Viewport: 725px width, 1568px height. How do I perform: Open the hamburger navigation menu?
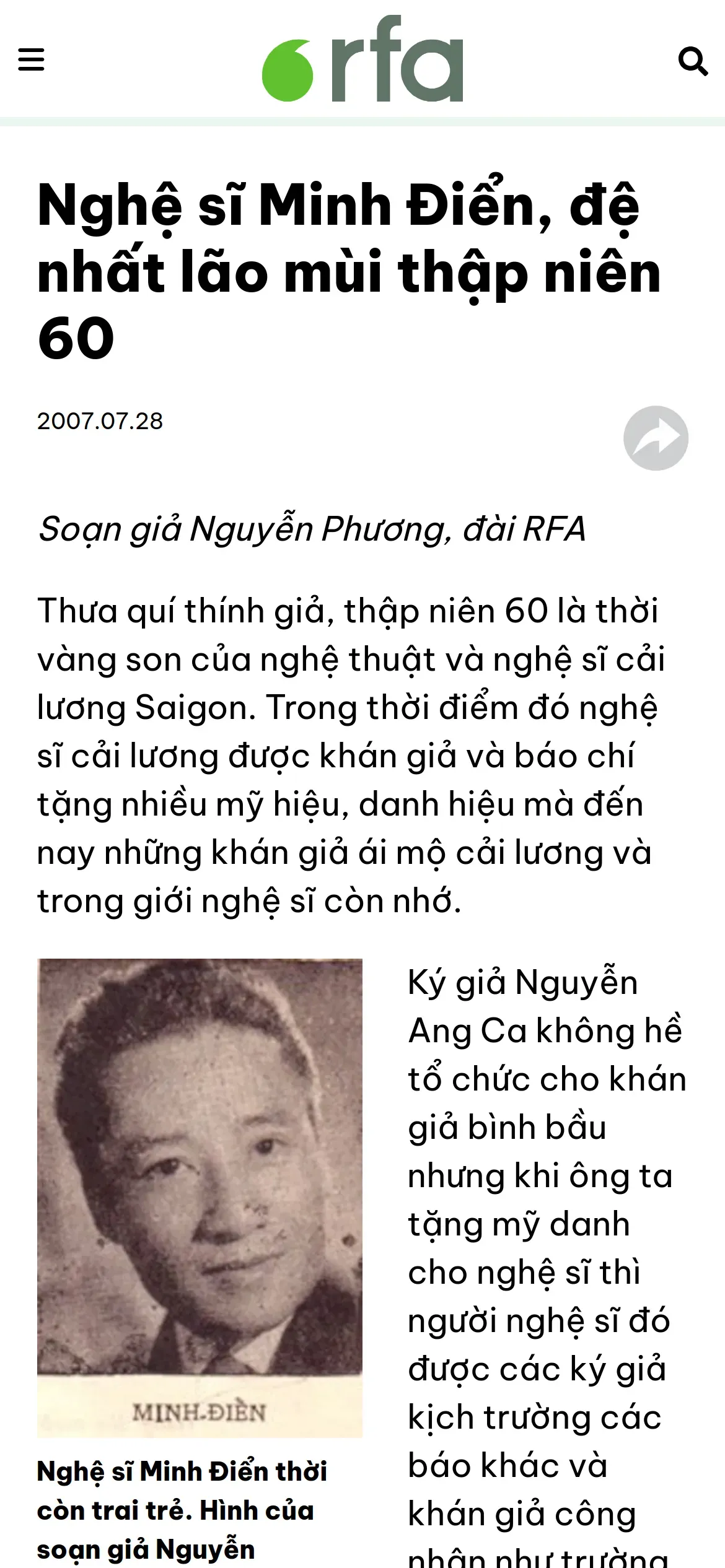pyautogui.click(x=31, y=60)
